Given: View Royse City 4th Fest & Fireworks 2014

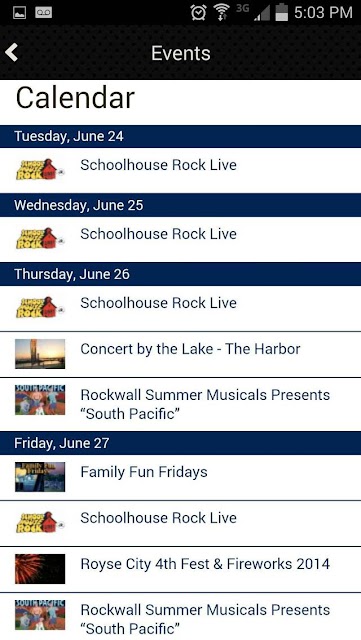Looking at the screenshot, I should point(180,569).
